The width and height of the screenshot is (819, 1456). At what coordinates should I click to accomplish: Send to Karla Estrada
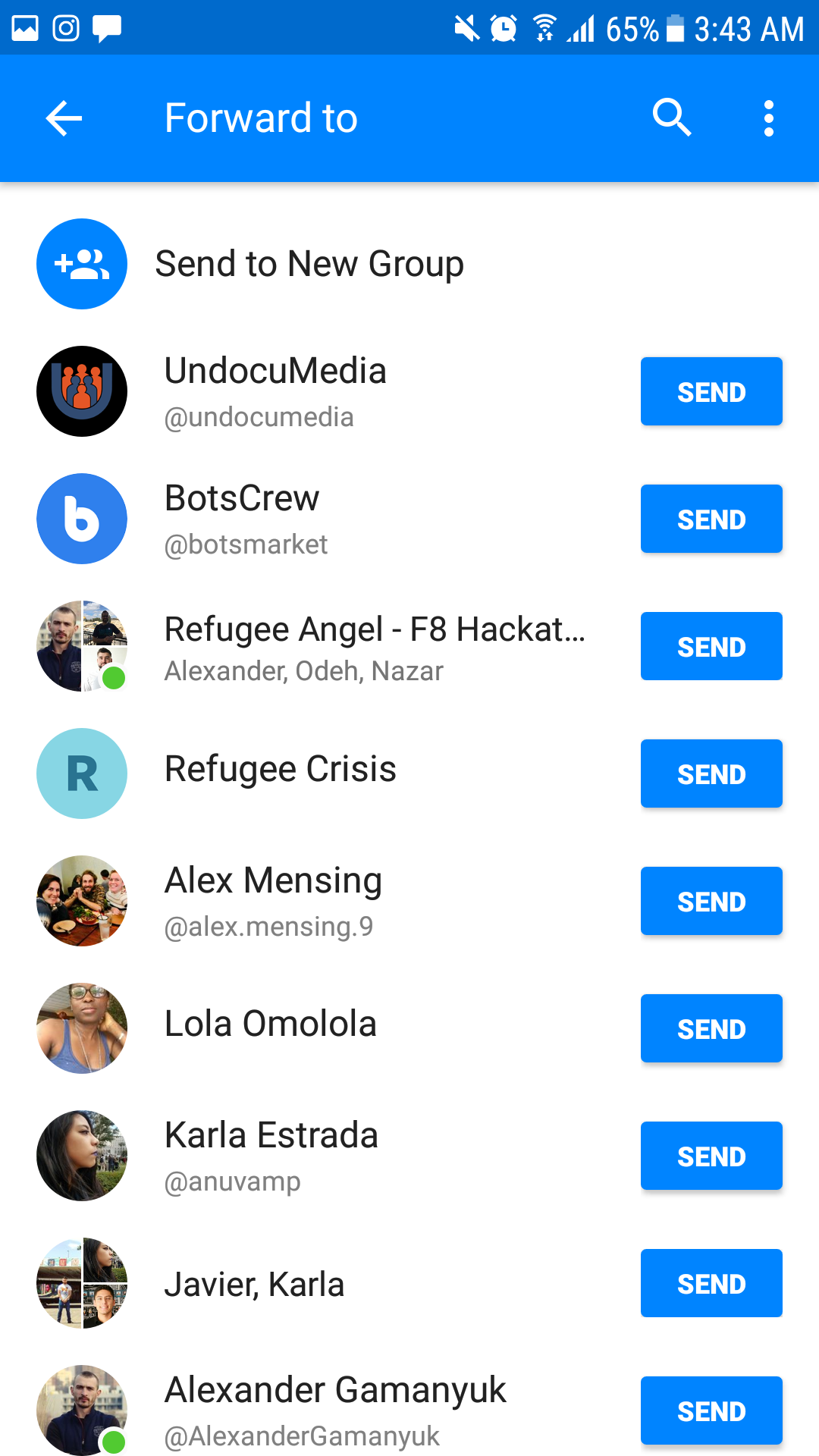(x=711, y=1156)
